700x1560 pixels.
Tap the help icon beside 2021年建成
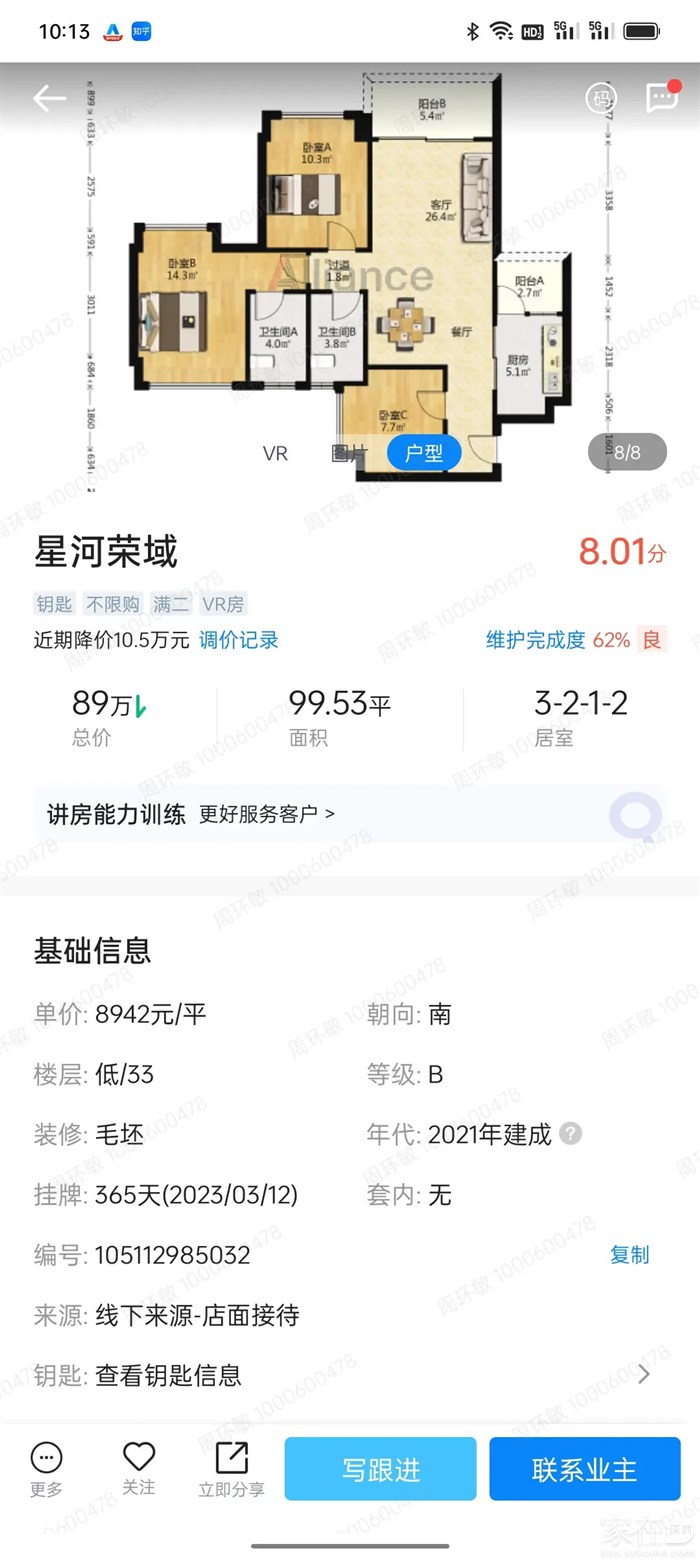[570, 1134]
